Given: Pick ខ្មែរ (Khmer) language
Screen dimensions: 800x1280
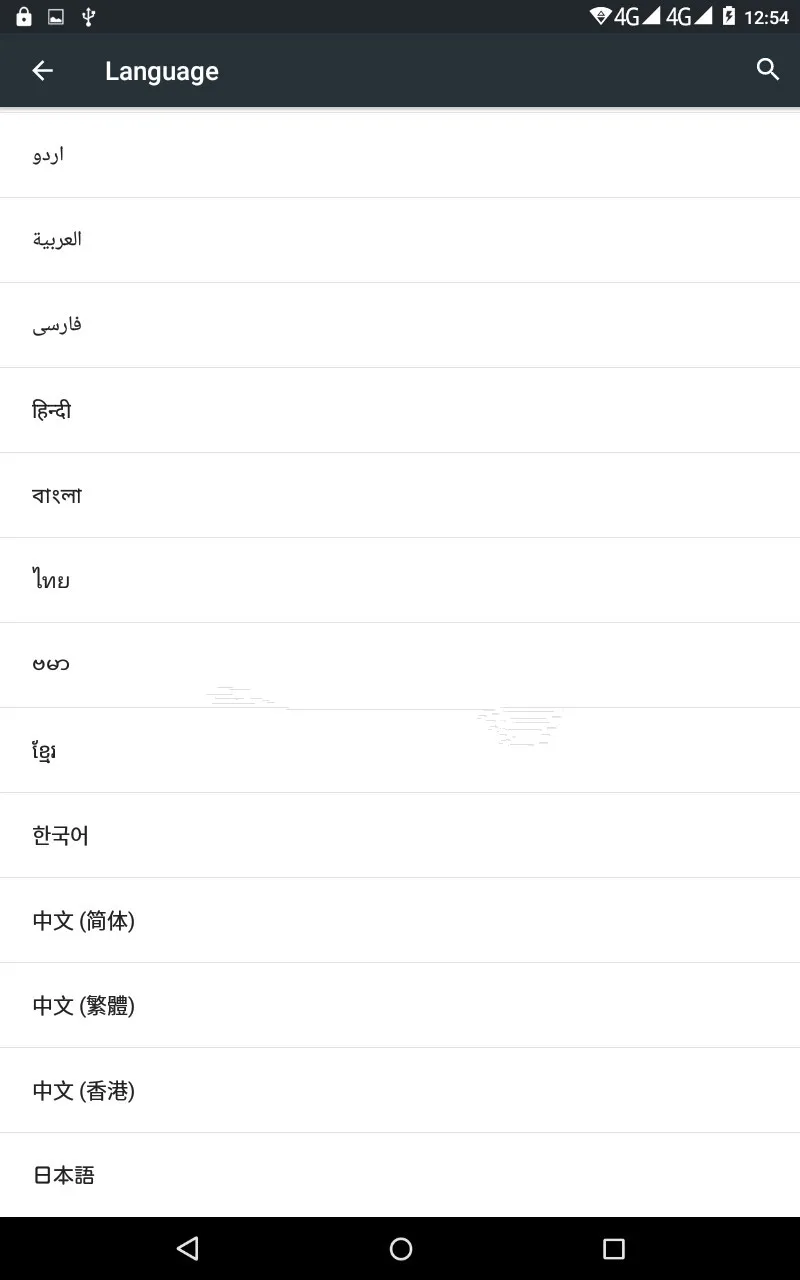Looking at the screenshot, I should point(400,750).
